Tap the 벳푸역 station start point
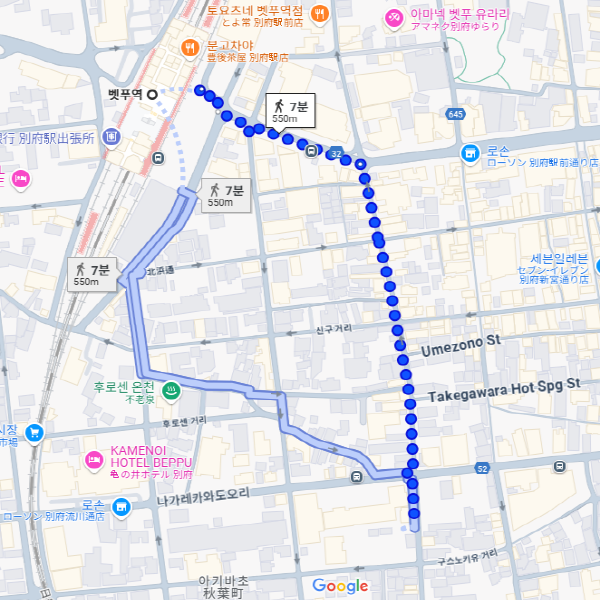The width and height of the screenshot is (600, 600). pos(152,95)
